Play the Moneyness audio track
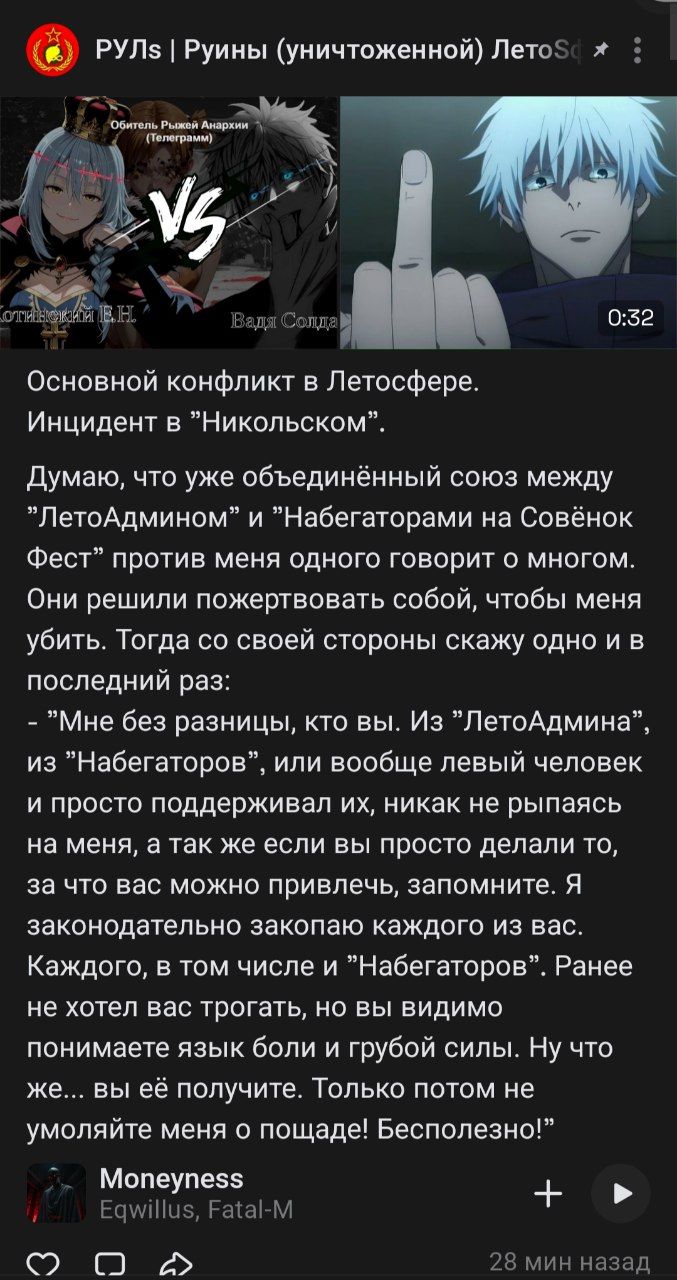Viewport: 677px width, 1280px height. [621, 1192]
